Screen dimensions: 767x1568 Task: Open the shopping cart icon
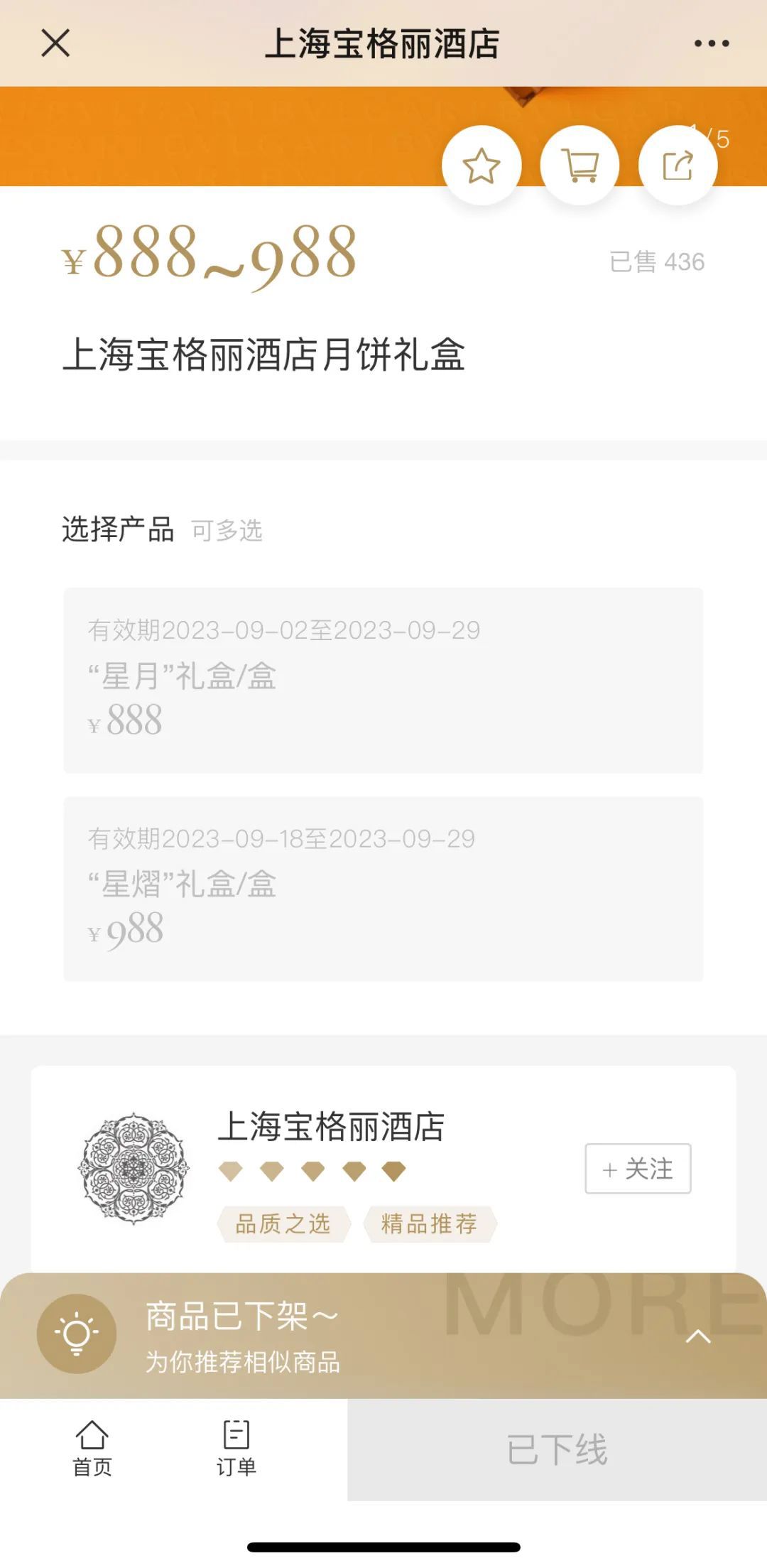coord(580,163)
